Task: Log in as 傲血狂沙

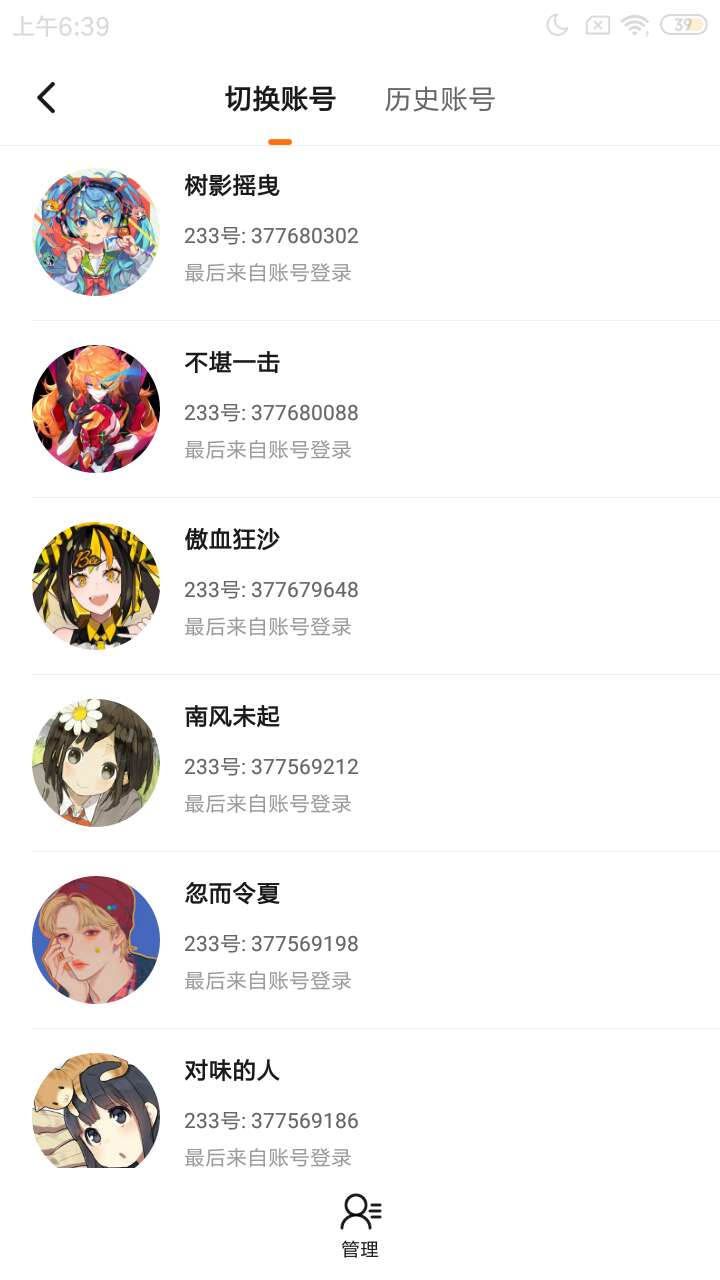Action: point(360,586)
